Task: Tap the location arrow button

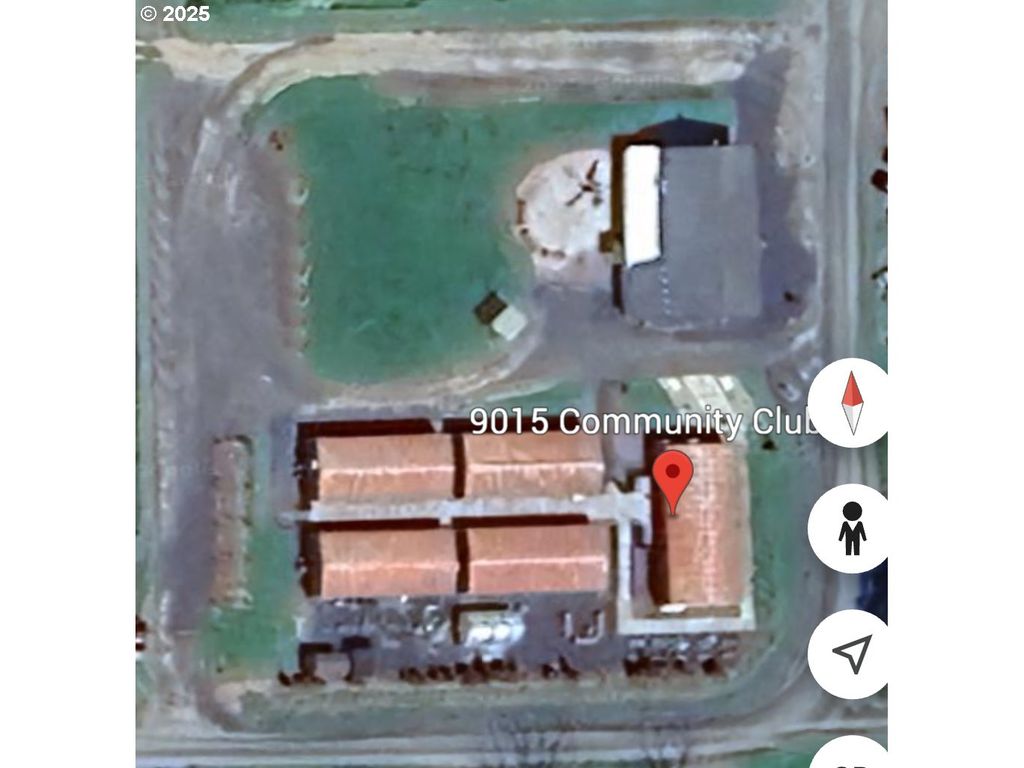Action: 851,654
